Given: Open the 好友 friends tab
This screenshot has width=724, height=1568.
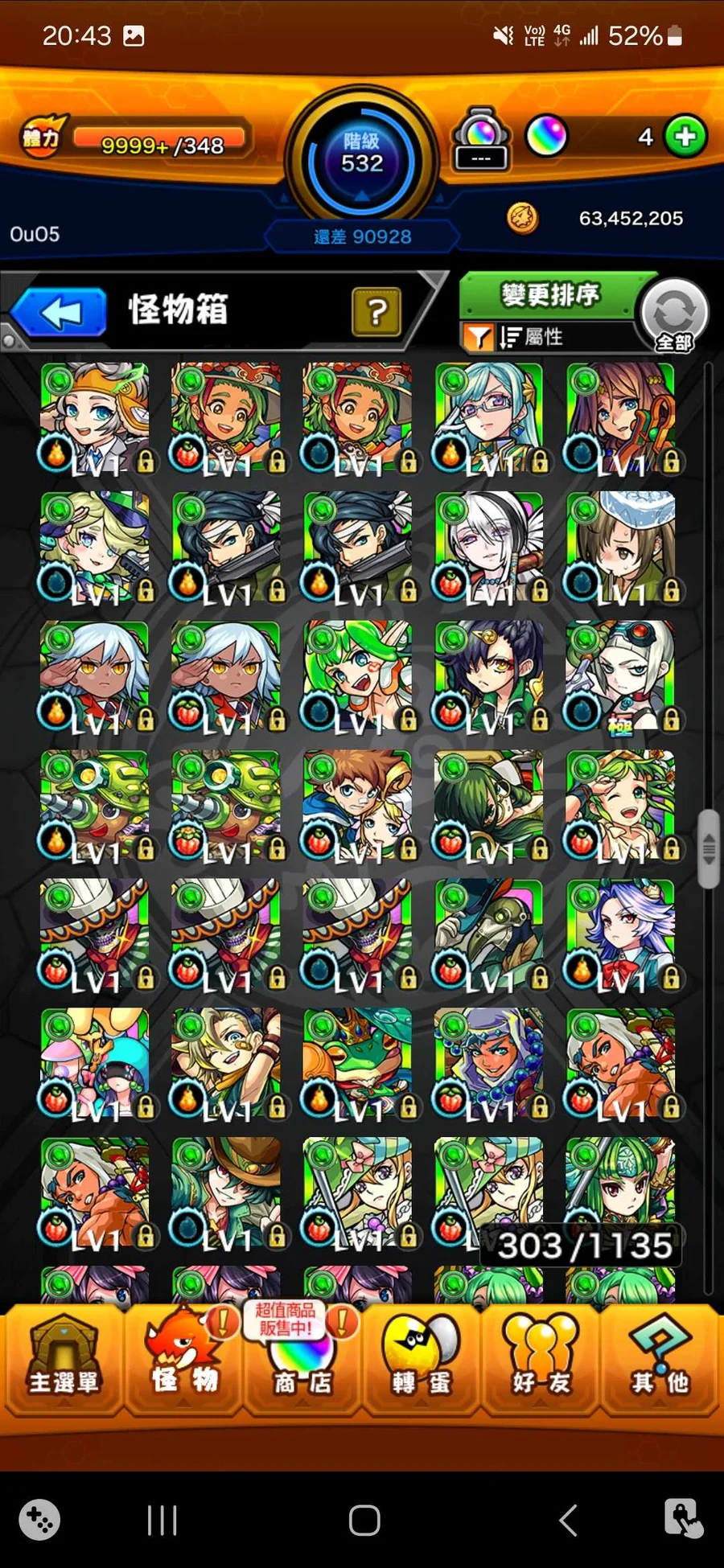Looking at the screenshot, I should [541, 1361].
